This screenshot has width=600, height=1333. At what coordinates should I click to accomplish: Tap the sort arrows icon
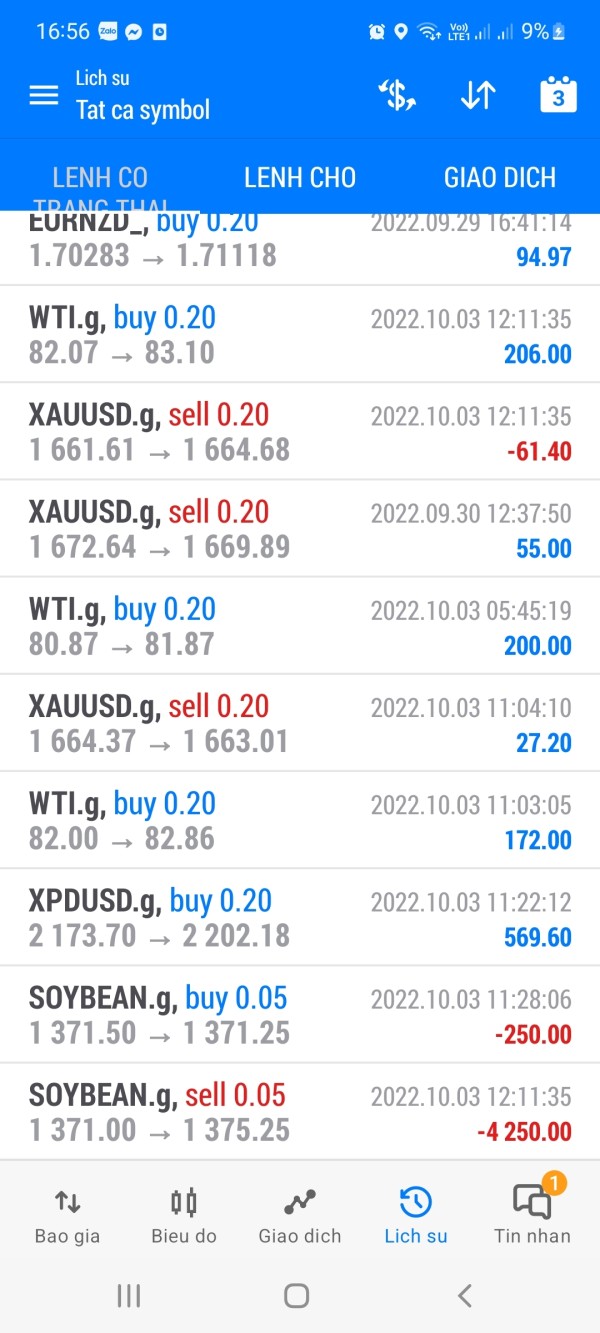tap(478, 95)
